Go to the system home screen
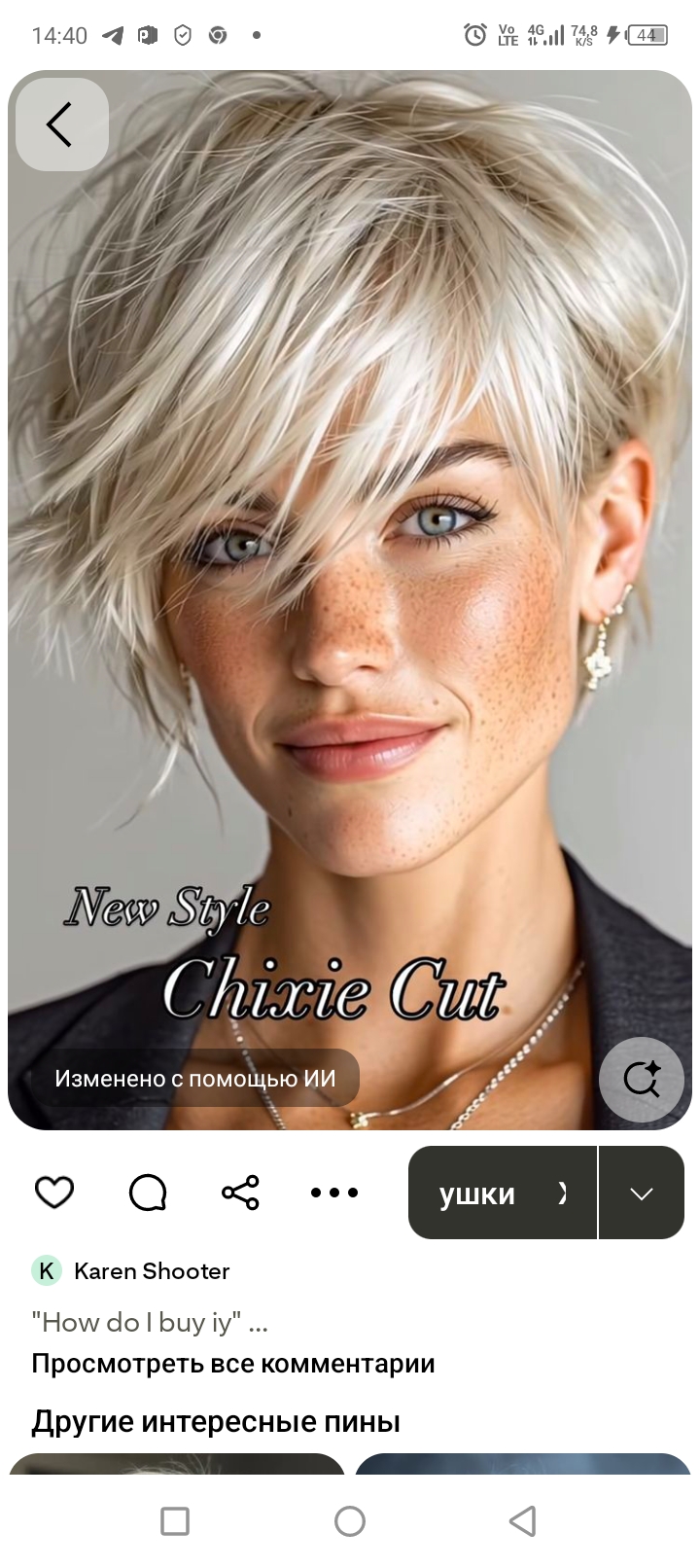The image size is (700, 1568). click(x=350, y=1520)
